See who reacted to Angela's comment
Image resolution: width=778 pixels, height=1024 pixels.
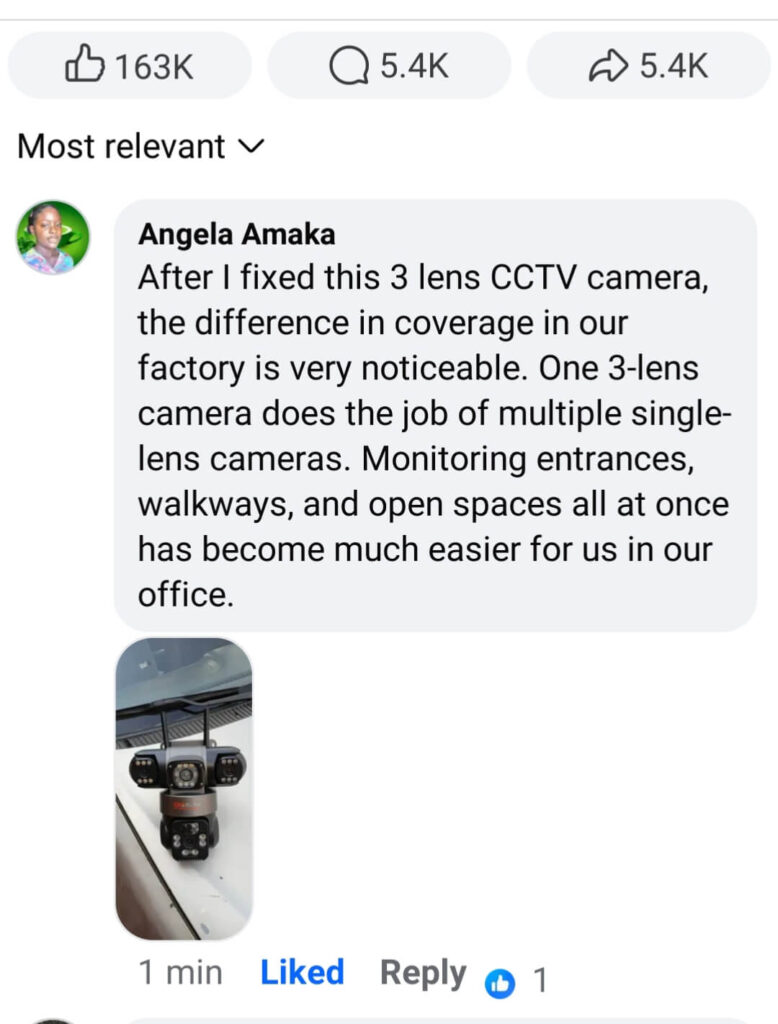tap(515, 981)
